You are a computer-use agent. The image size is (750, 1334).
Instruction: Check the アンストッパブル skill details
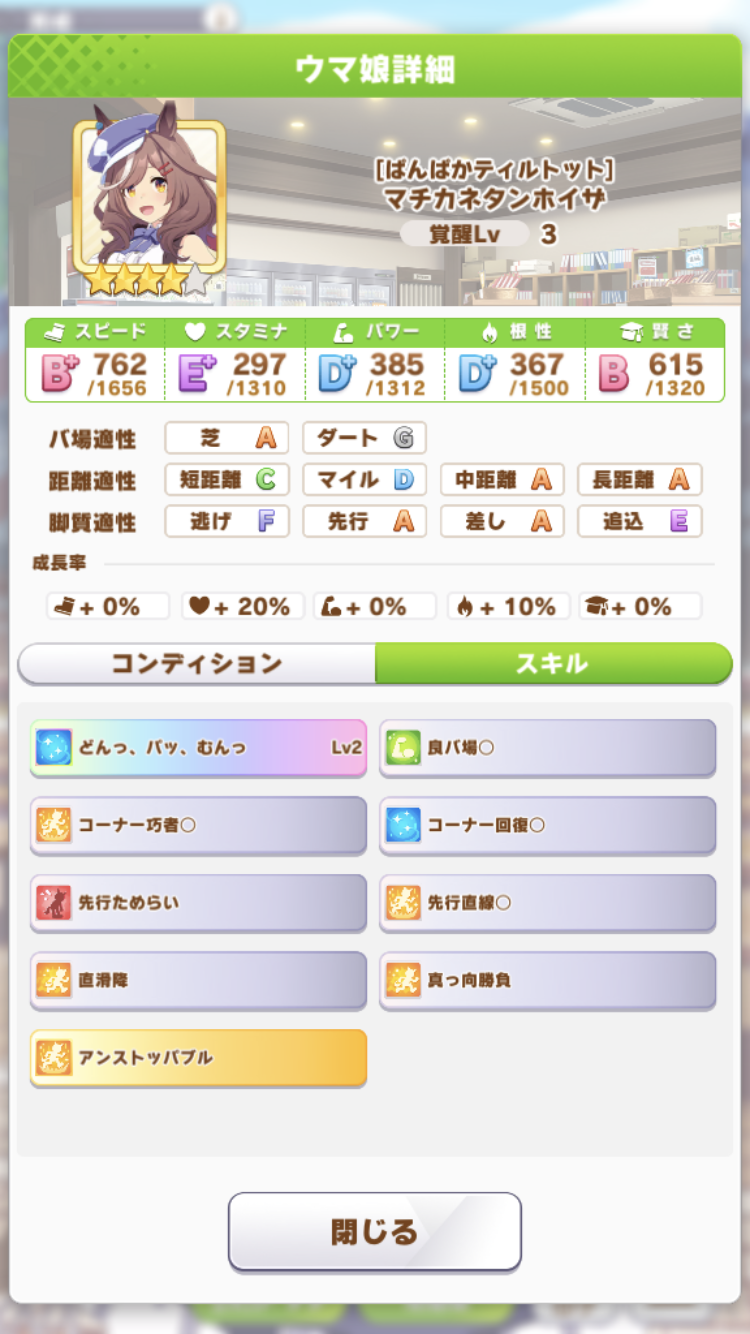click(198, 1057)
